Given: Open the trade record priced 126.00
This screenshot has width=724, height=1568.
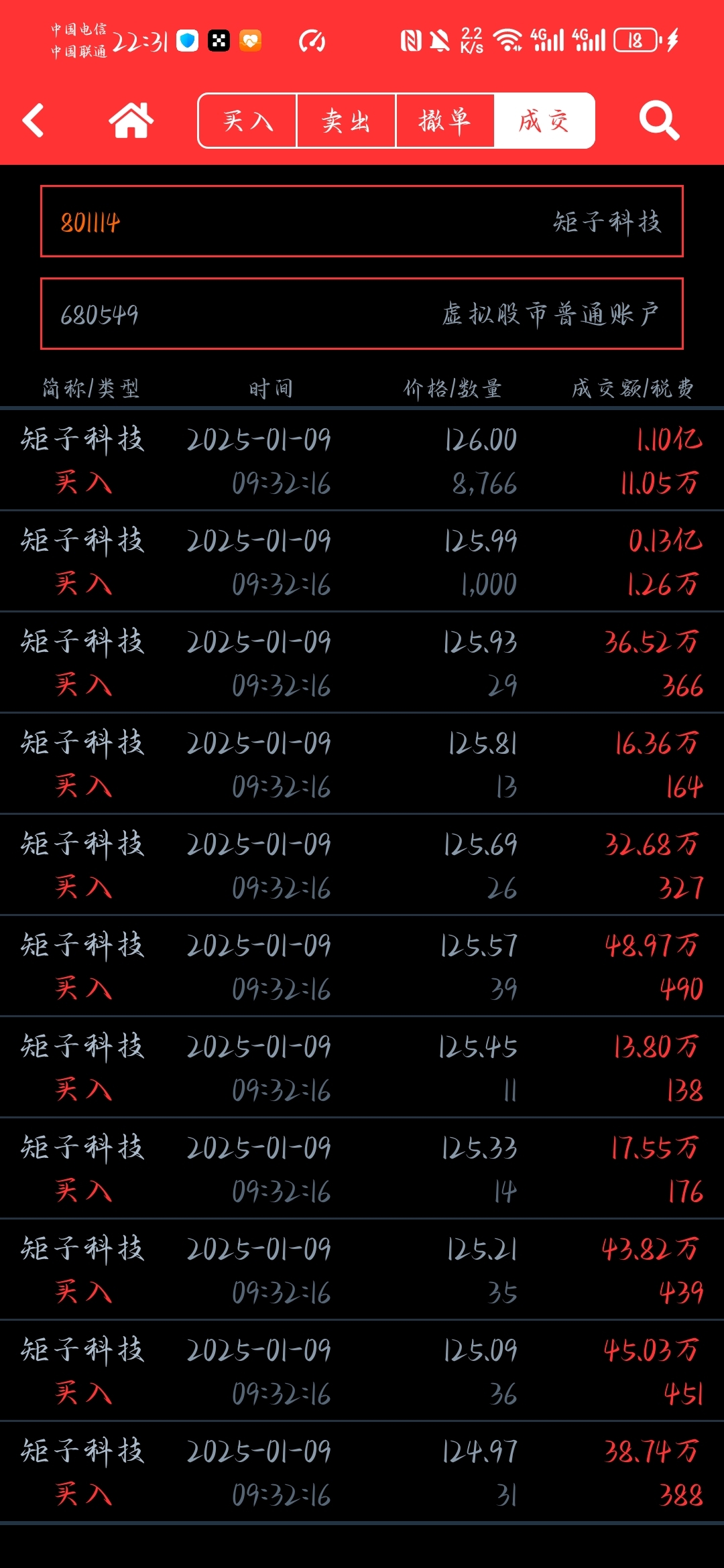Looking at the screenshot, I should pos(362,460).
